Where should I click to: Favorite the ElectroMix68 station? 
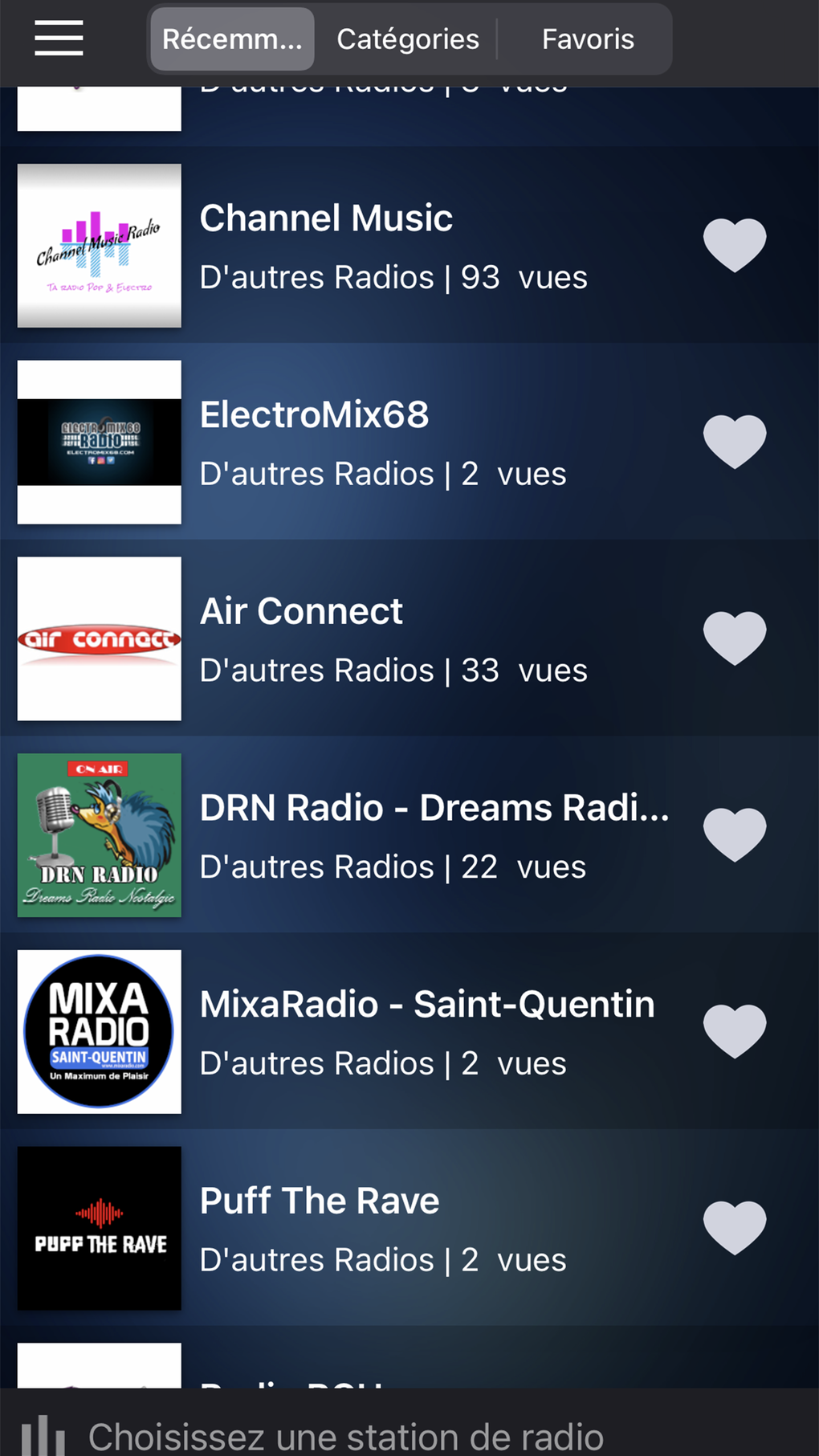(735, 442)
